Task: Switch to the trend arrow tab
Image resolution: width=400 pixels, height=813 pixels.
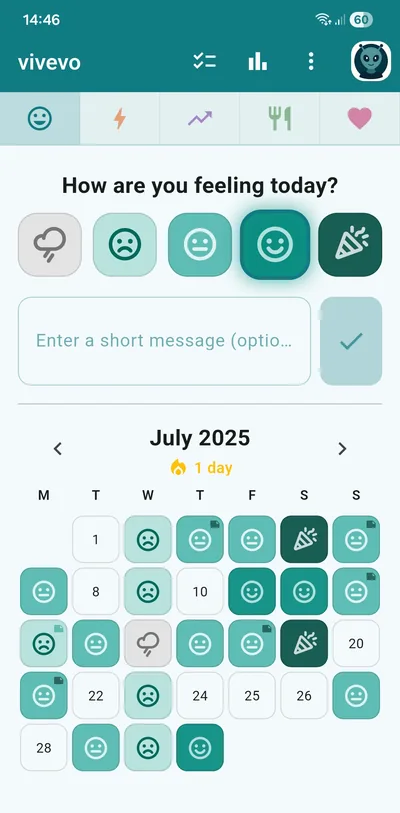Action: click(200, 119)
